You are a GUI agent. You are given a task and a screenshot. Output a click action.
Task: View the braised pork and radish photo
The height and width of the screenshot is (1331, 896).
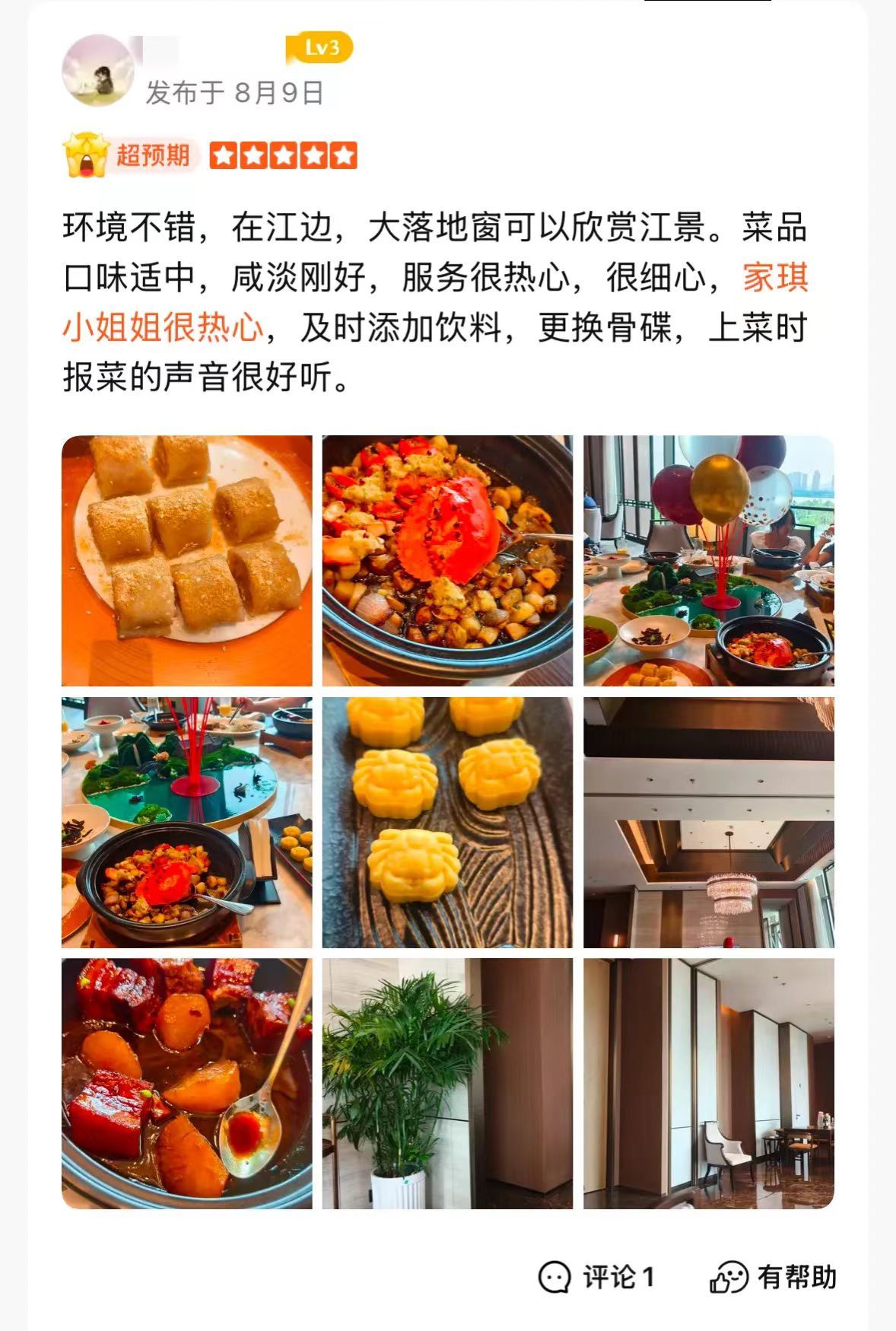pos(186,1083)
